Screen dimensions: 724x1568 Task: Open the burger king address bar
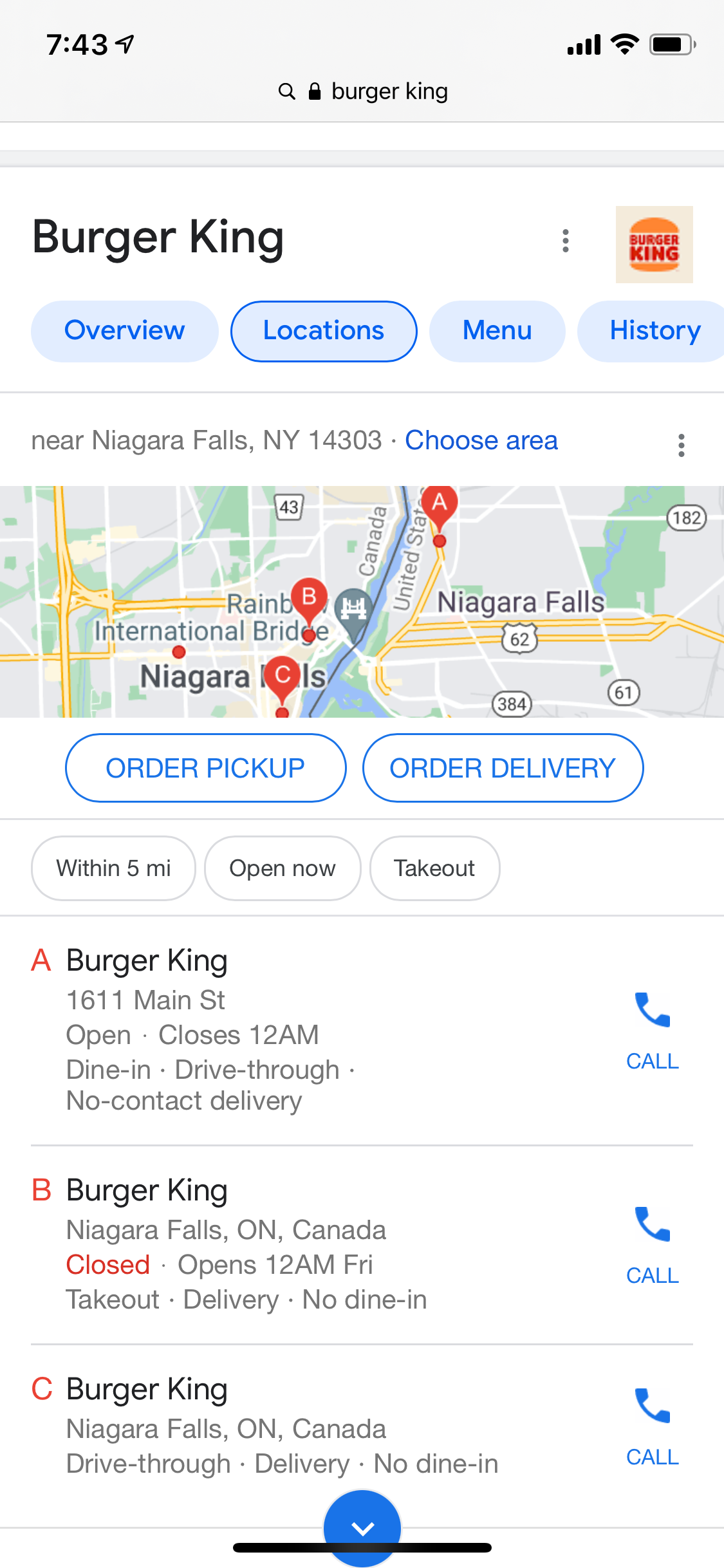(362, 91)
